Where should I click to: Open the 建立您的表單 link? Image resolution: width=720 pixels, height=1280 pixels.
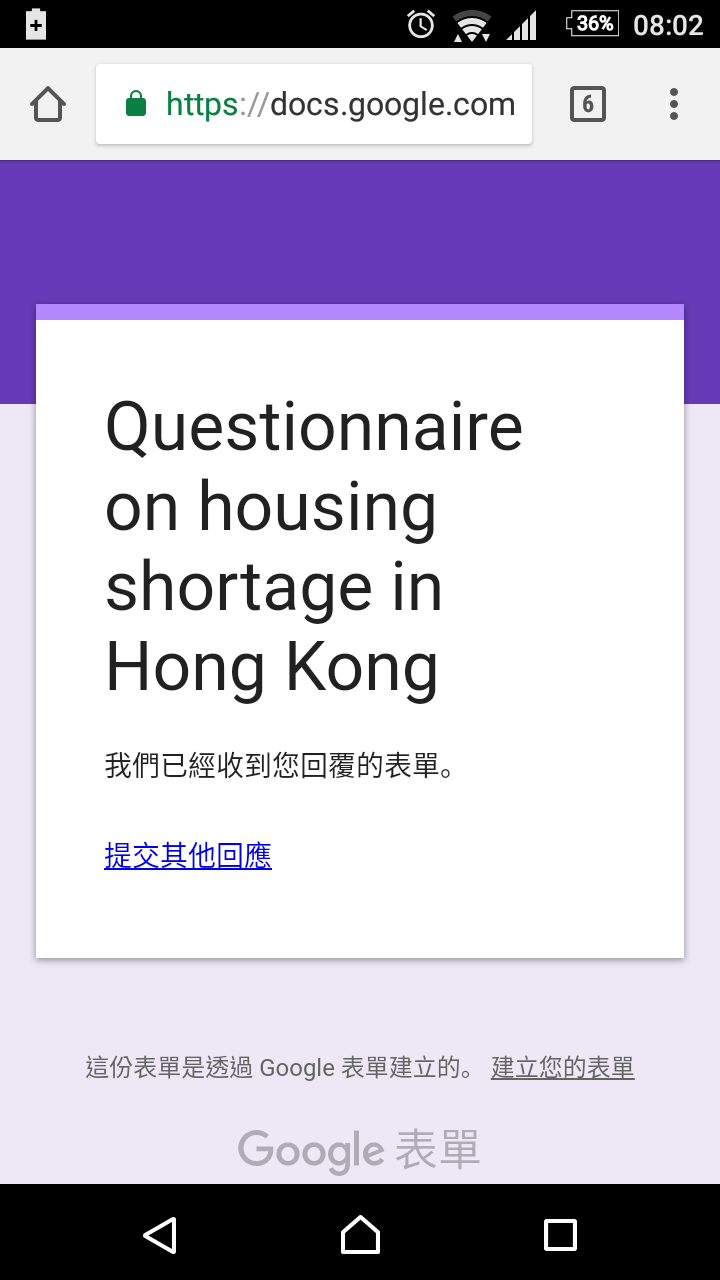[562, 1068]
